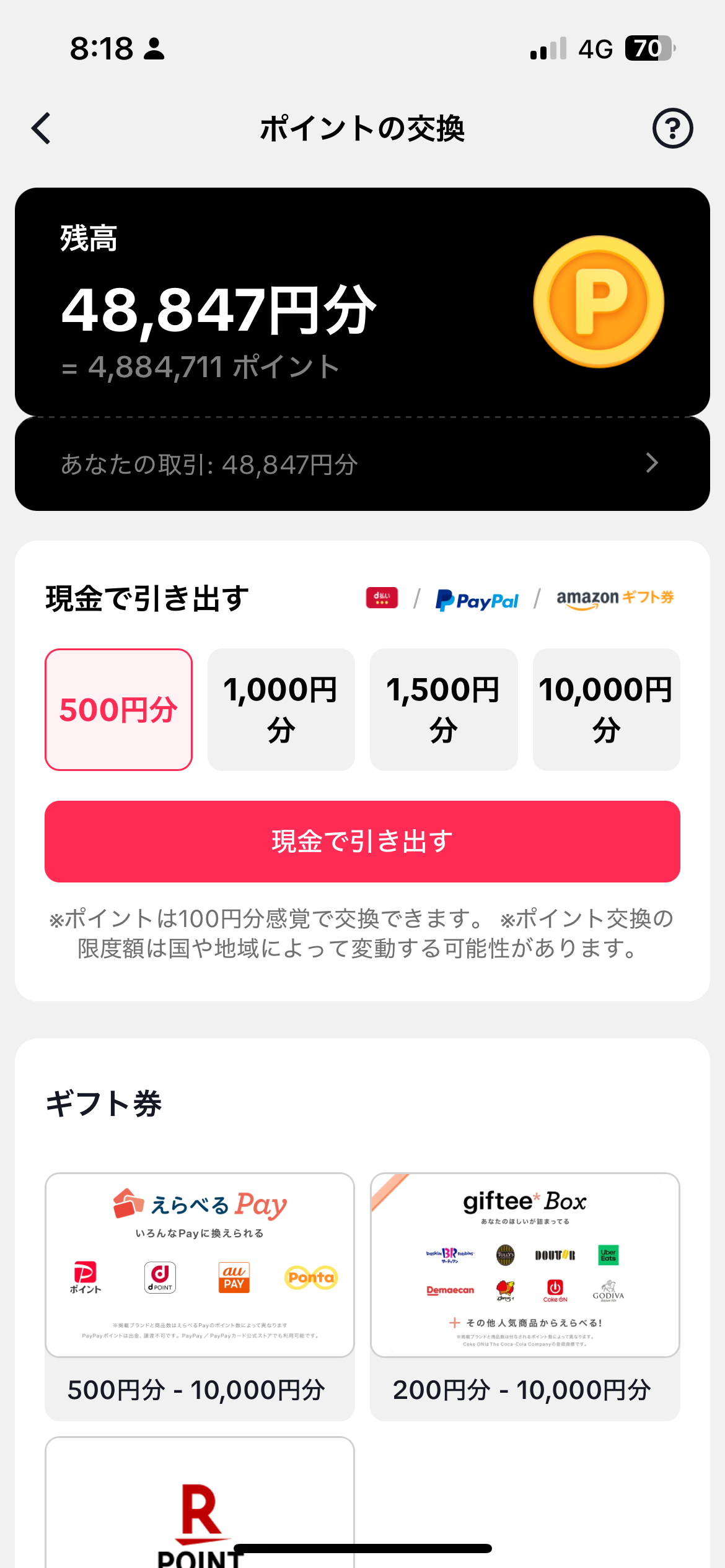Pick the 1,500円分 amount option

(444, 710)
